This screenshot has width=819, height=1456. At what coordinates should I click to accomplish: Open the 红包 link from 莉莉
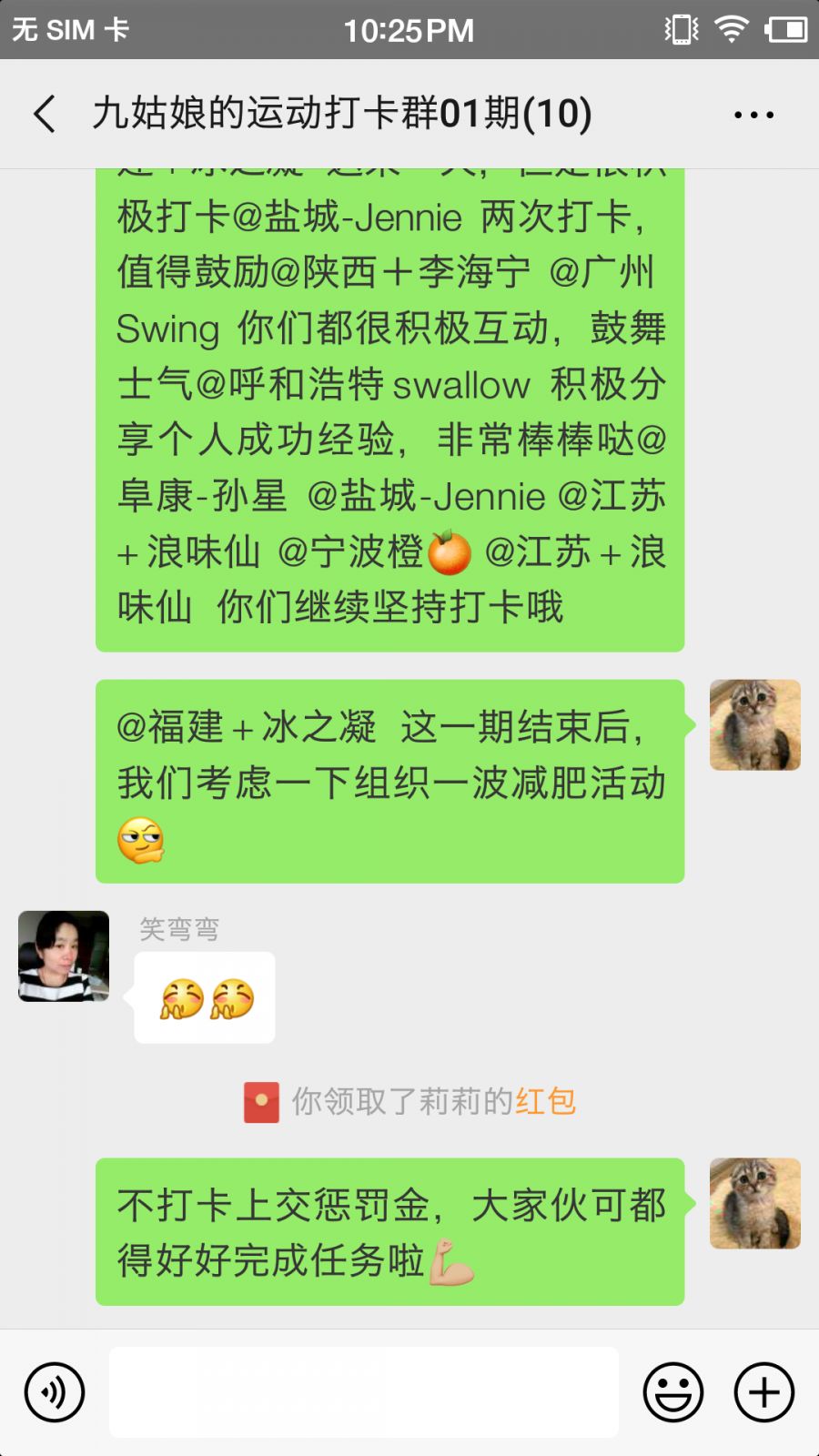pos(545,1101)
